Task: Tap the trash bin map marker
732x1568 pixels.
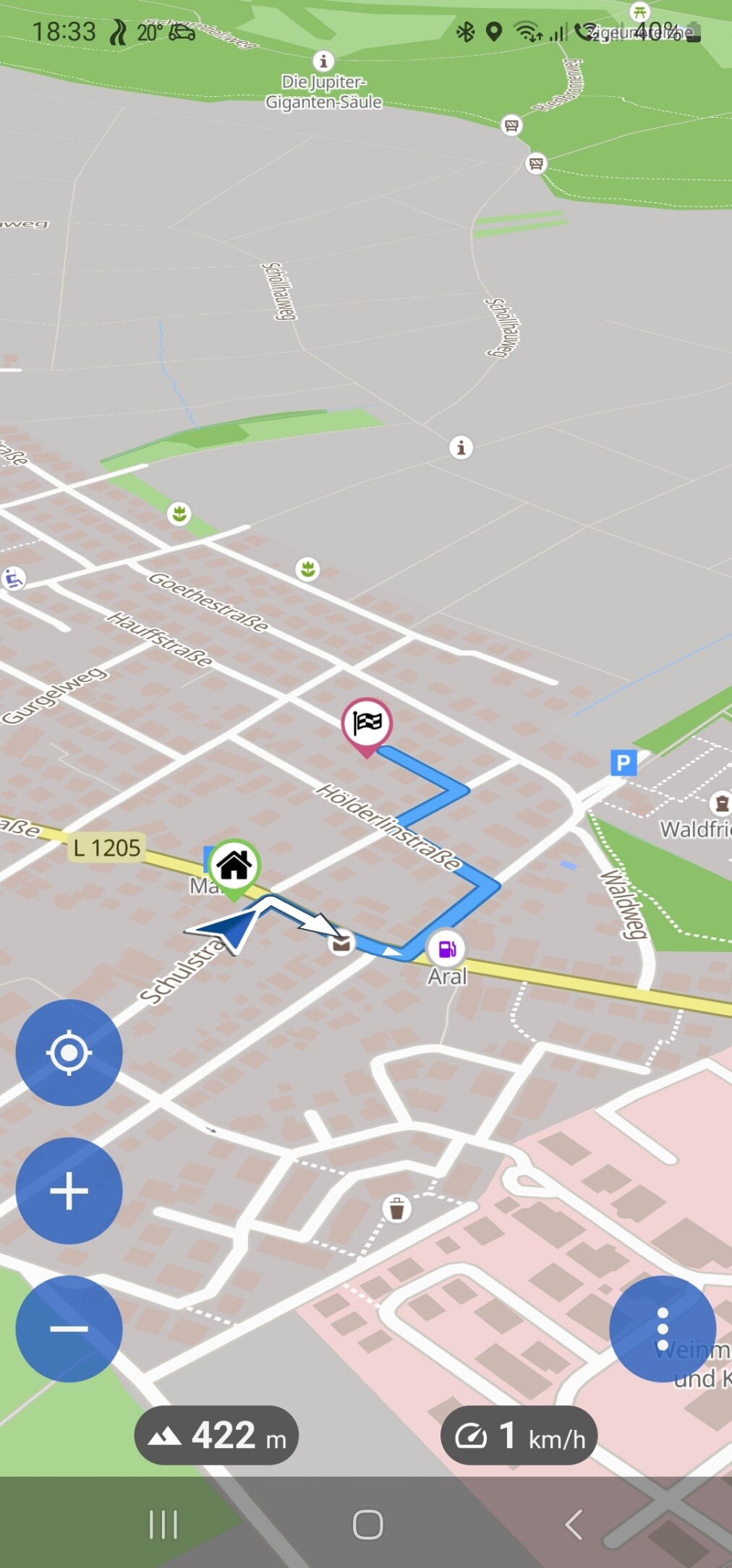Action: pyautogui.click(x=396, y=1208)
